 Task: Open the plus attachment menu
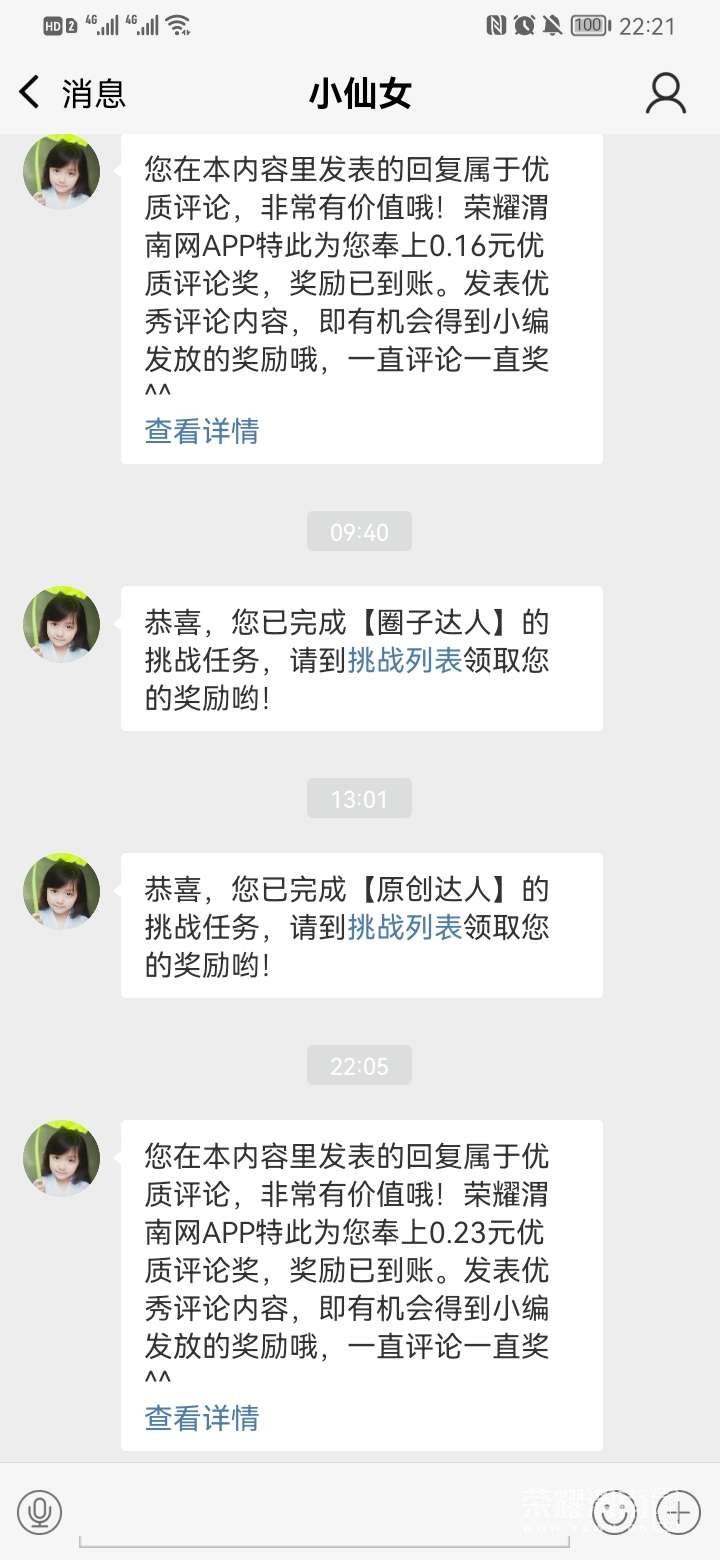pyautogui.click(x=680, y=1511)
